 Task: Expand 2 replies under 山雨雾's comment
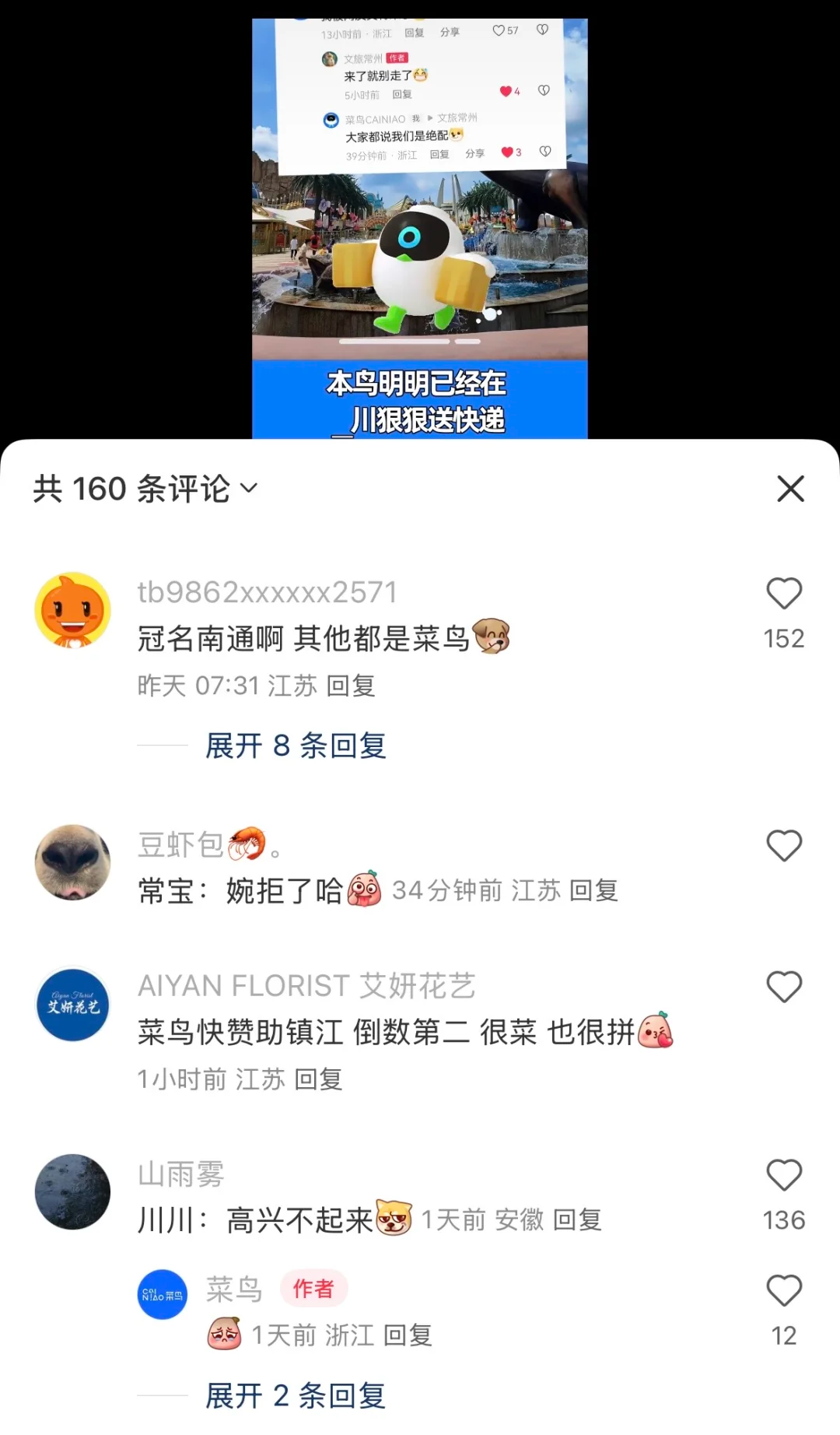point(296,1396)
